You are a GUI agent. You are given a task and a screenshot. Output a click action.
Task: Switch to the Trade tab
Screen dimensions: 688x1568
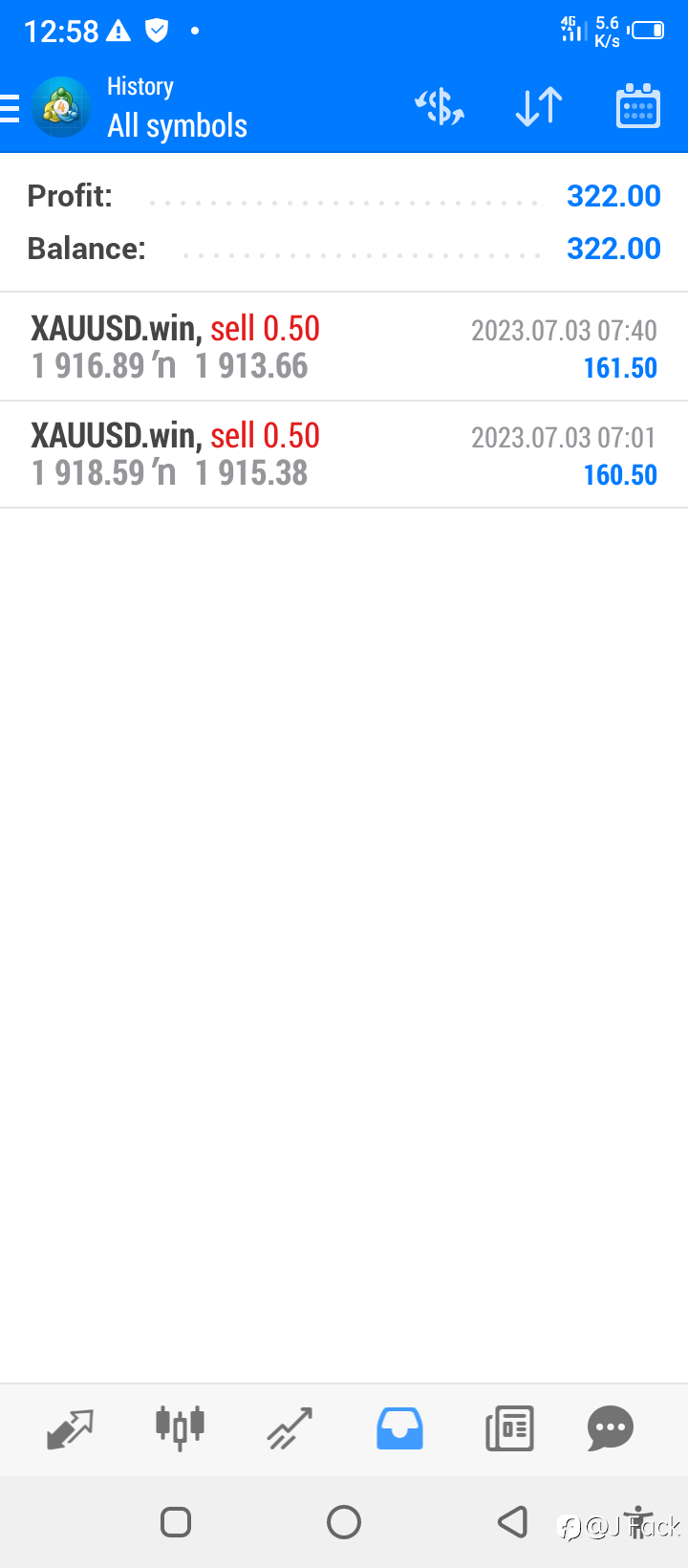coord(290,1428)
